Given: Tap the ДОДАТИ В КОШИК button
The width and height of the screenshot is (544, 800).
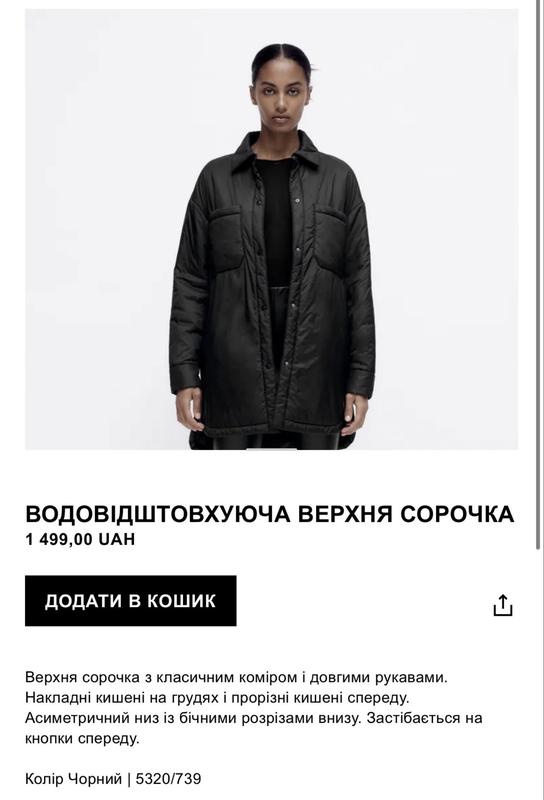Looking at the screenshot, I should coord(131,601).
